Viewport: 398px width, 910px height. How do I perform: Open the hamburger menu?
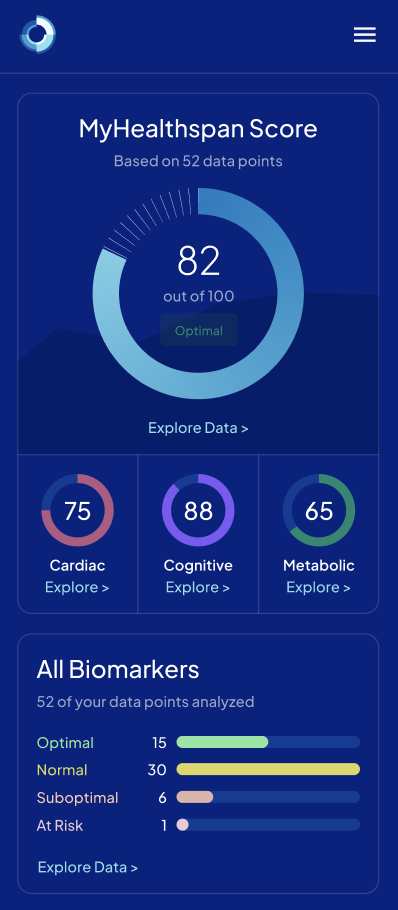[x=365, y=35]
